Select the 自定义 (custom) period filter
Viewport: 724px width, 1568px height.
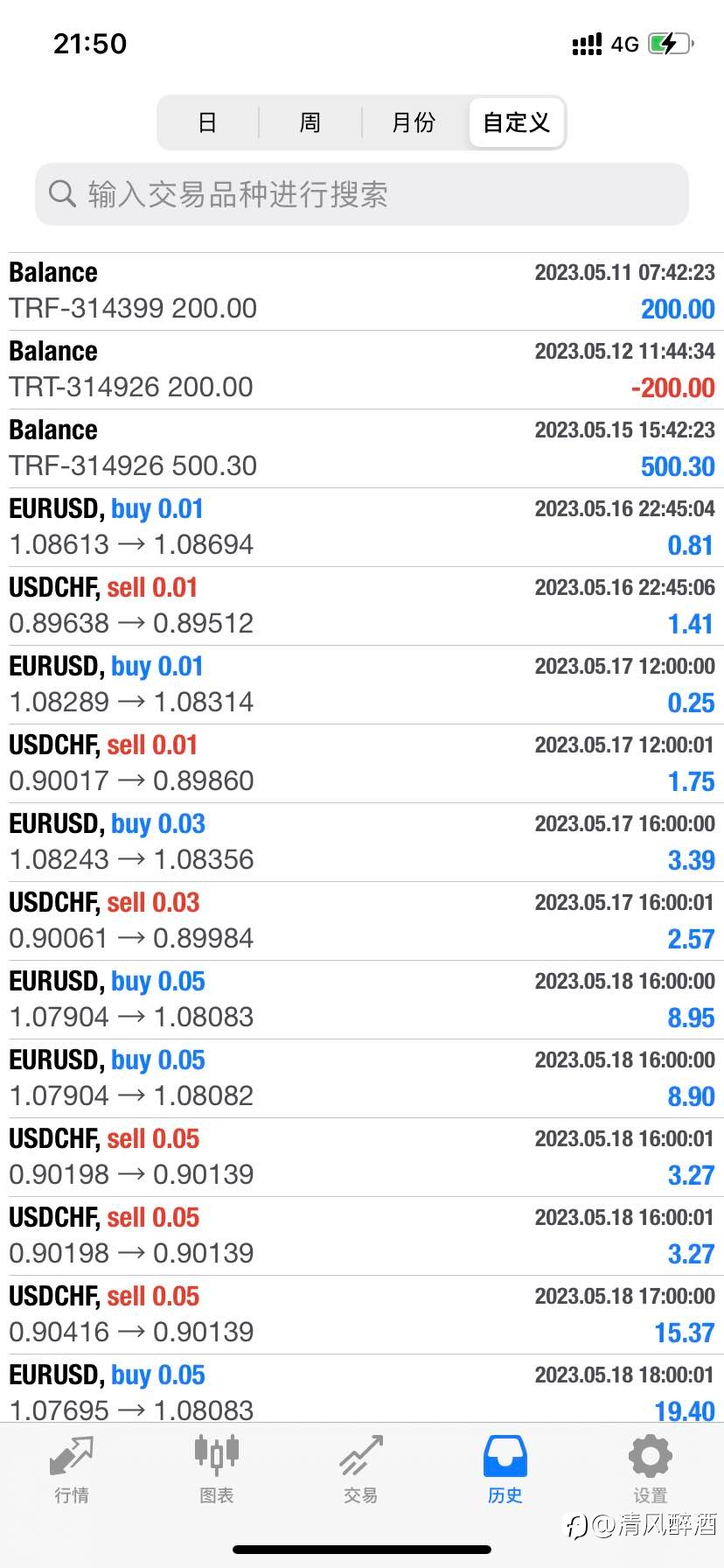tap(517, 122)
